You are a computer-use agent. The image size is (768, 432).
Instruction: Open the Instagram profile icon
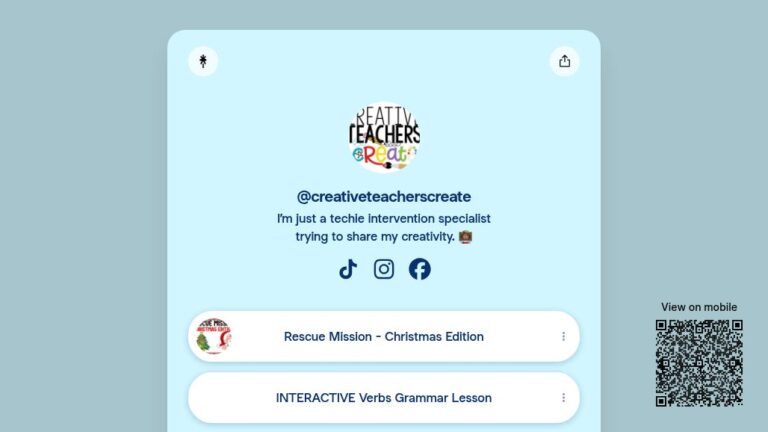384,269
